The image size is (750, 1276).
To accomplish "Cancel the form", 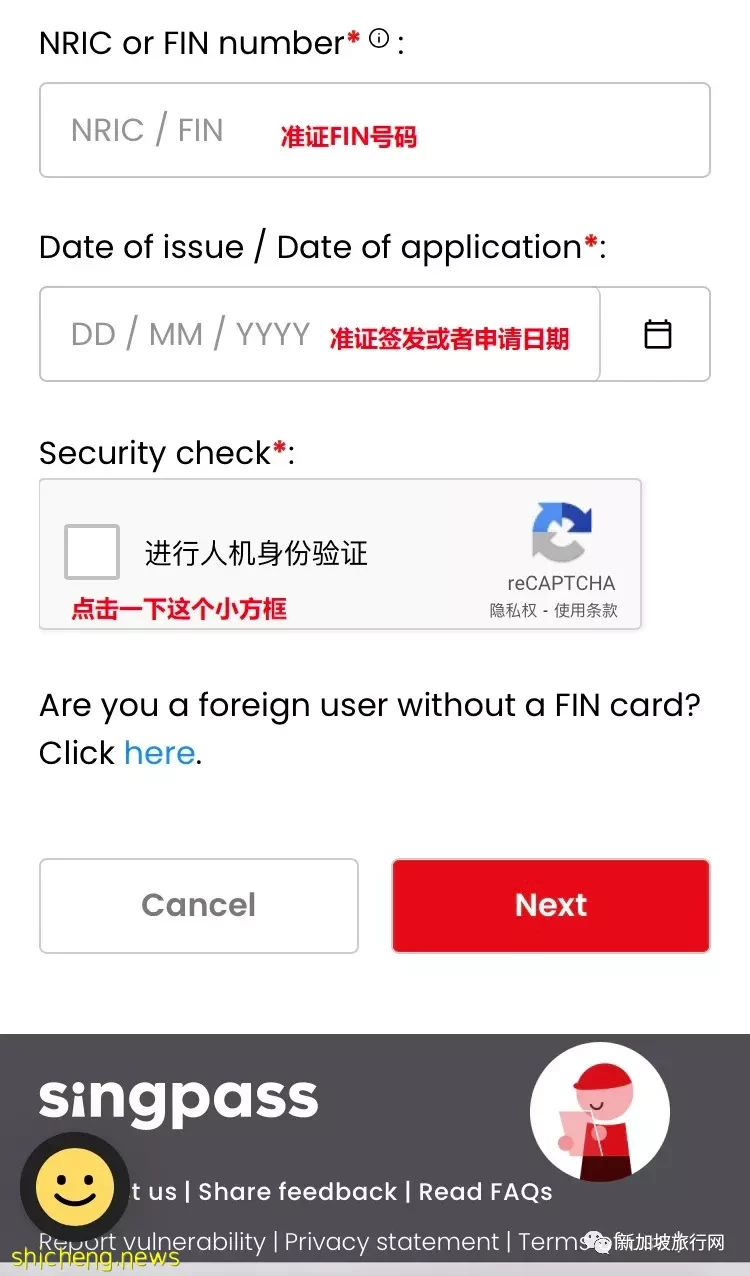I will (x=198, y=905).
